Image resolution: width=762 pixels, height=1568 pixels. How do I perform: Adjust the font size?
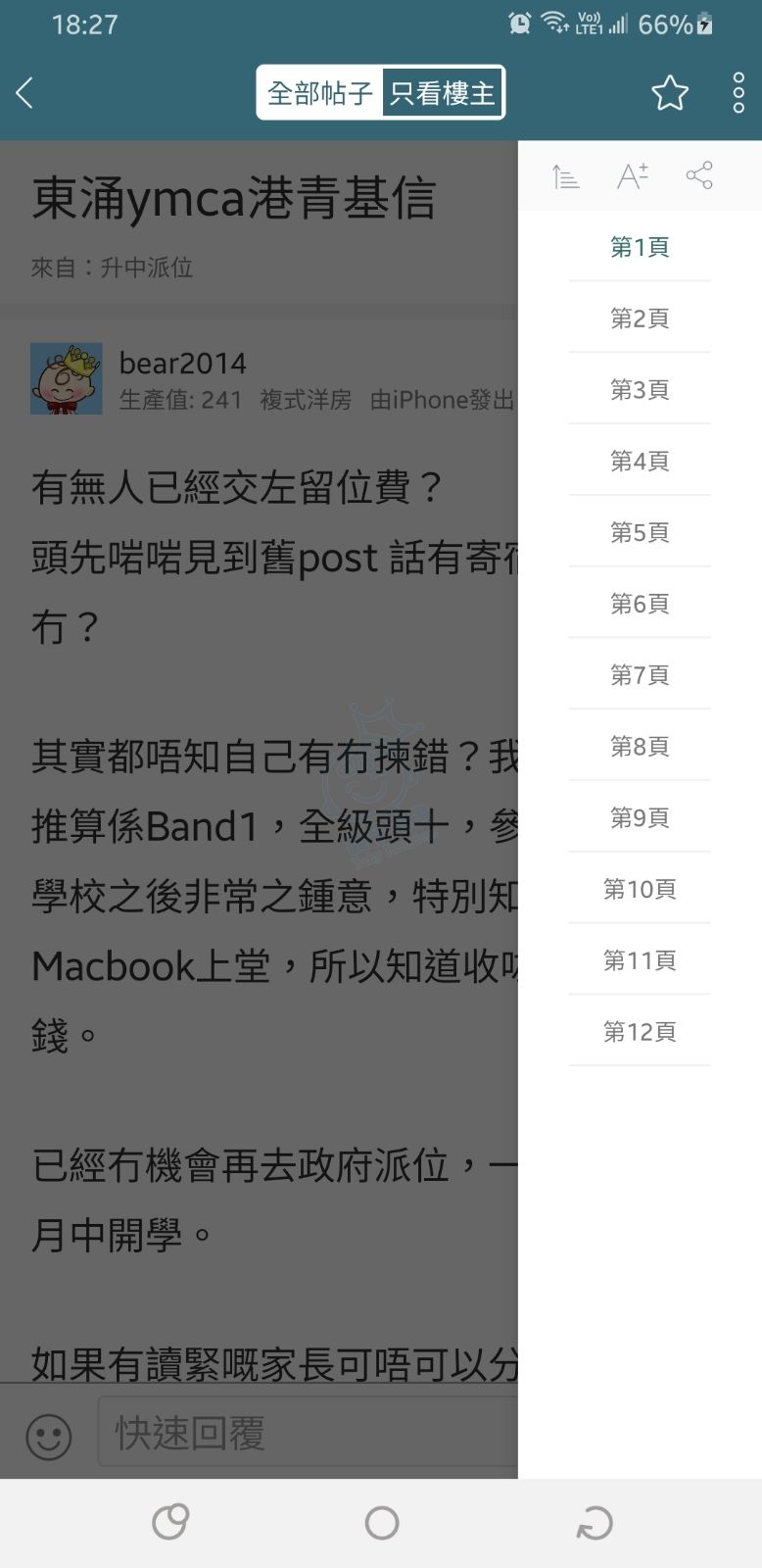(632, 176)
